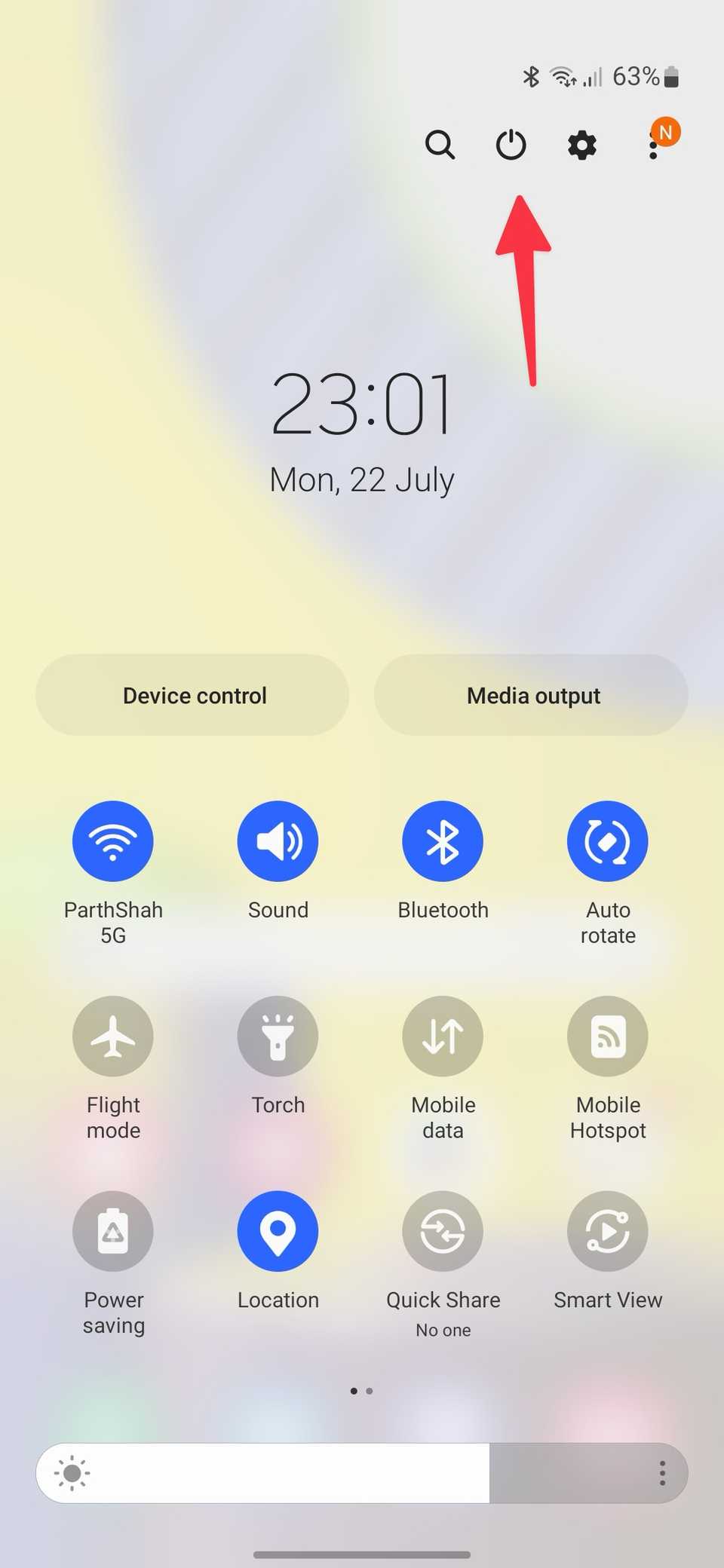Screen dimensions: 724x1568
Task: Enable Flight mode
Action: coord(113,1036)
